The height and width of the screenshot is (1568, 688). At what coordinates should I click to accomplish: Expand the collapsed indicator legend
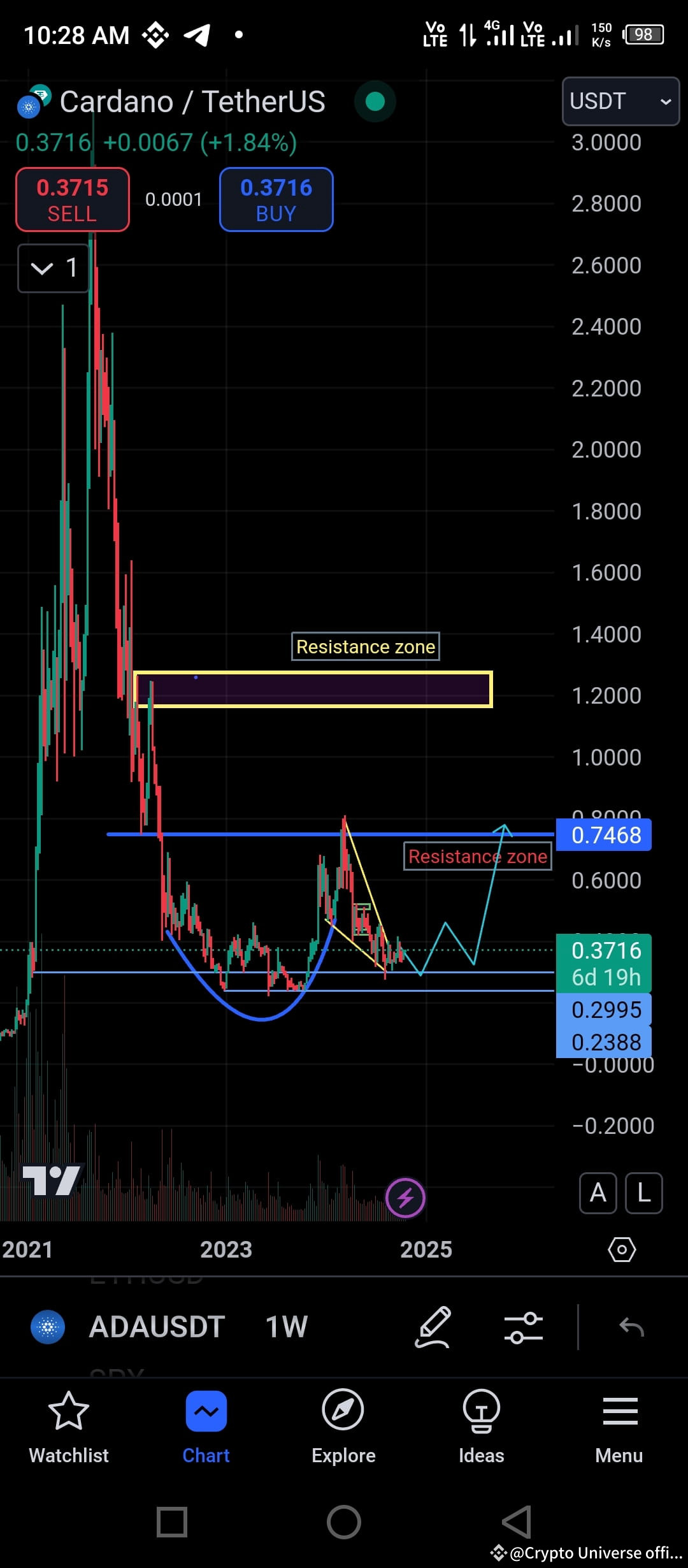click(x=54, y=268)
